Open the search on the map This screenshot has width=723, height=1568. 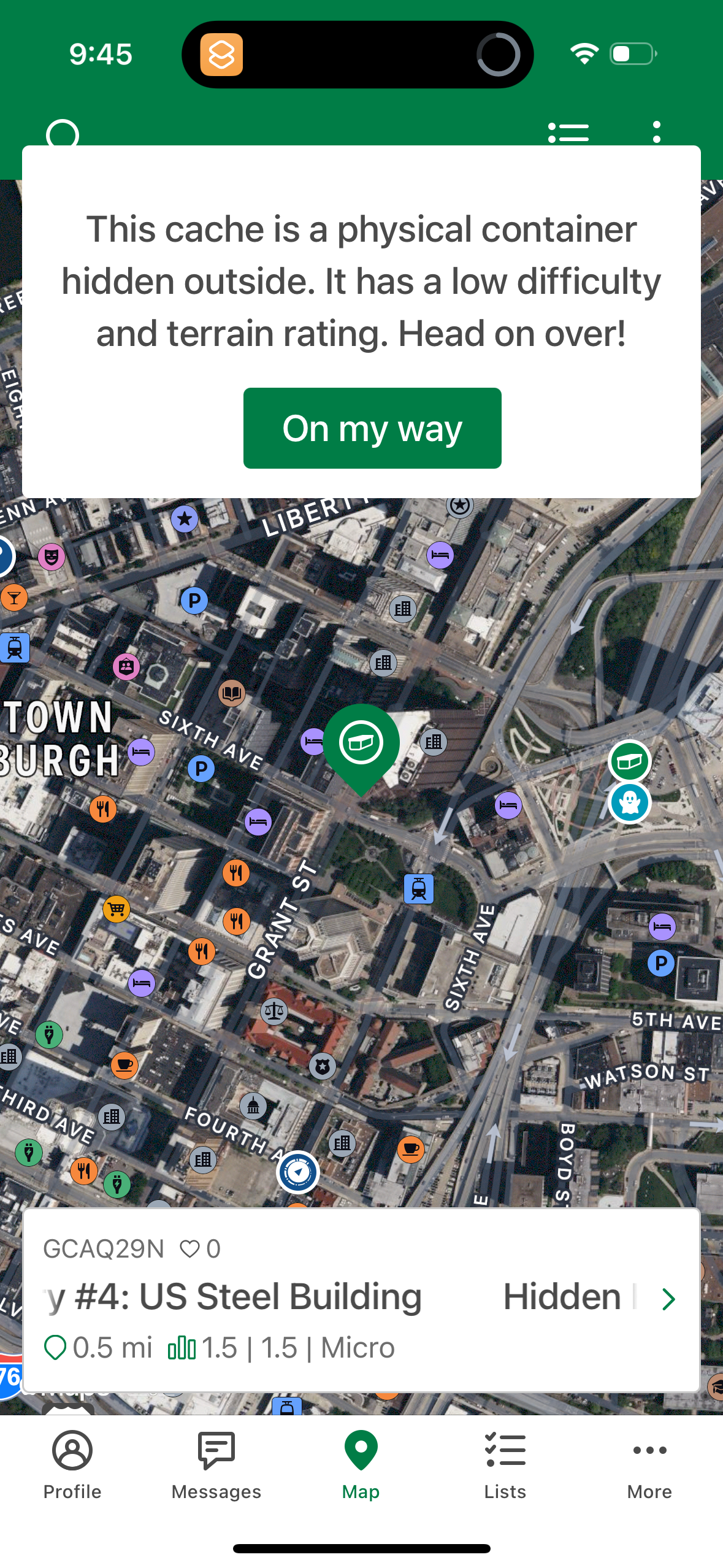pyautogui.click(x=61, y=135)
